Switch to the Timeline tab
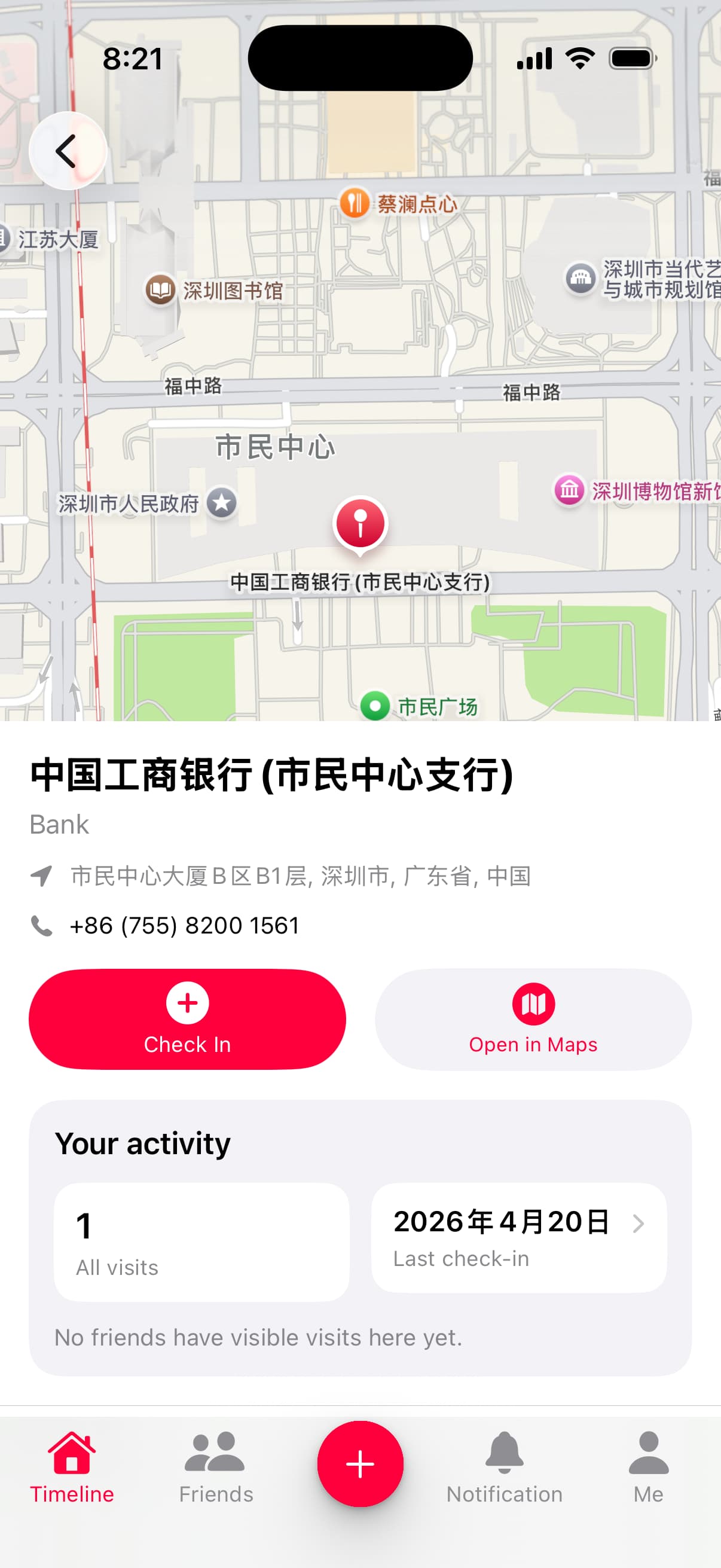Viewport: 721px width, 1568px height. pos(72,1467)
